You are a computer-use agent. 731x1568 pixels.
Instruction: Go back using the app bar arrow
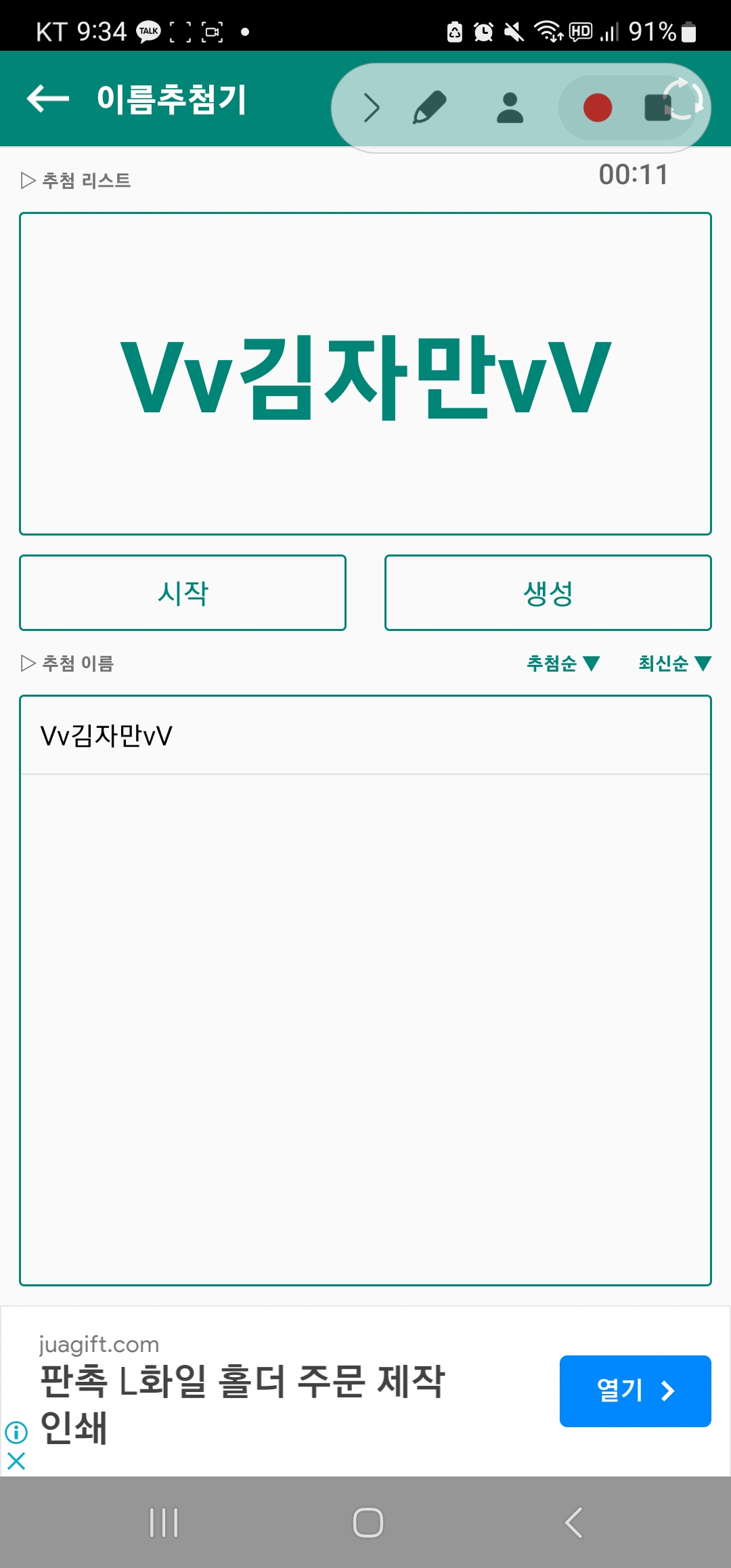click(x=48, y=99)
